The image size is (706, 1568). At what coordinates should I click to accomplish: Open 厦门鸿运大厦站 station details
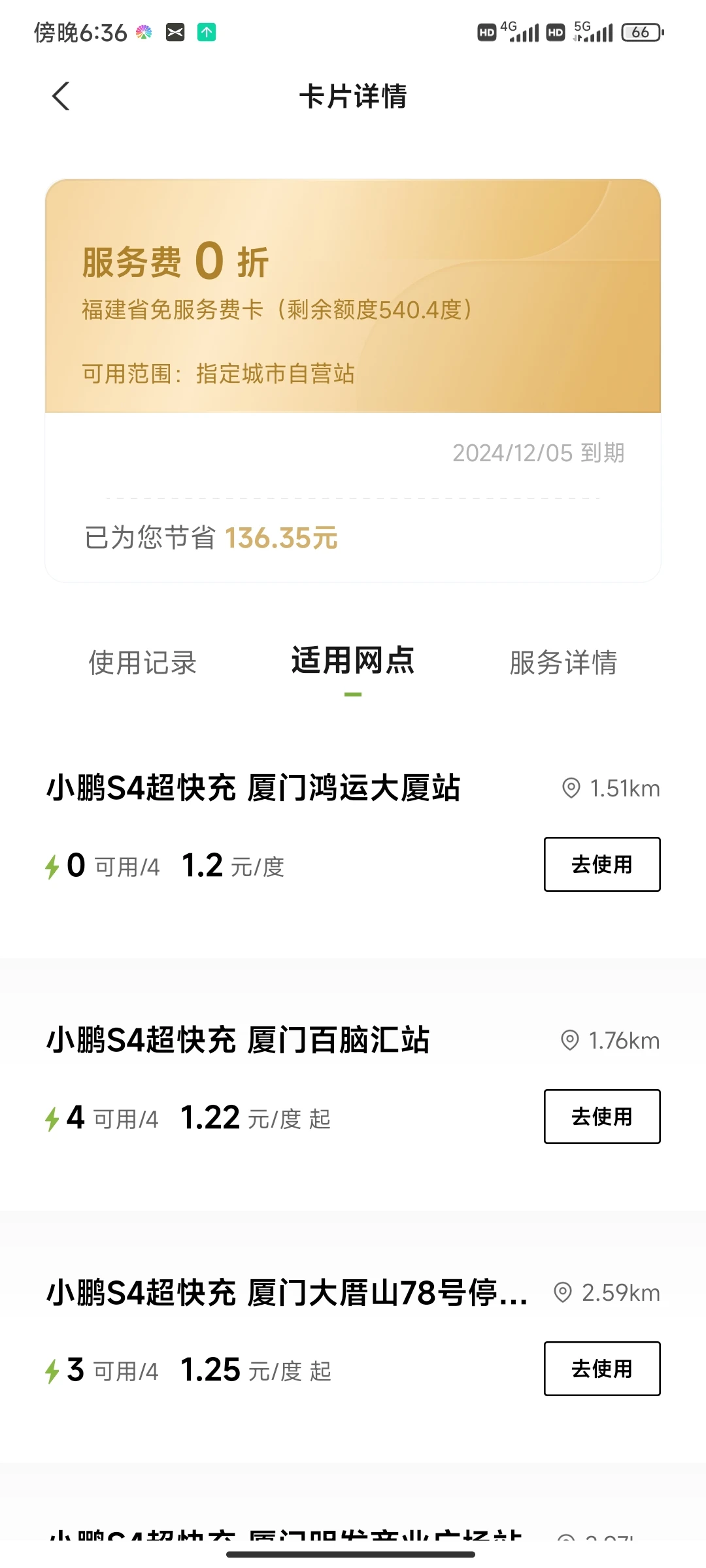tap(254, 788)
